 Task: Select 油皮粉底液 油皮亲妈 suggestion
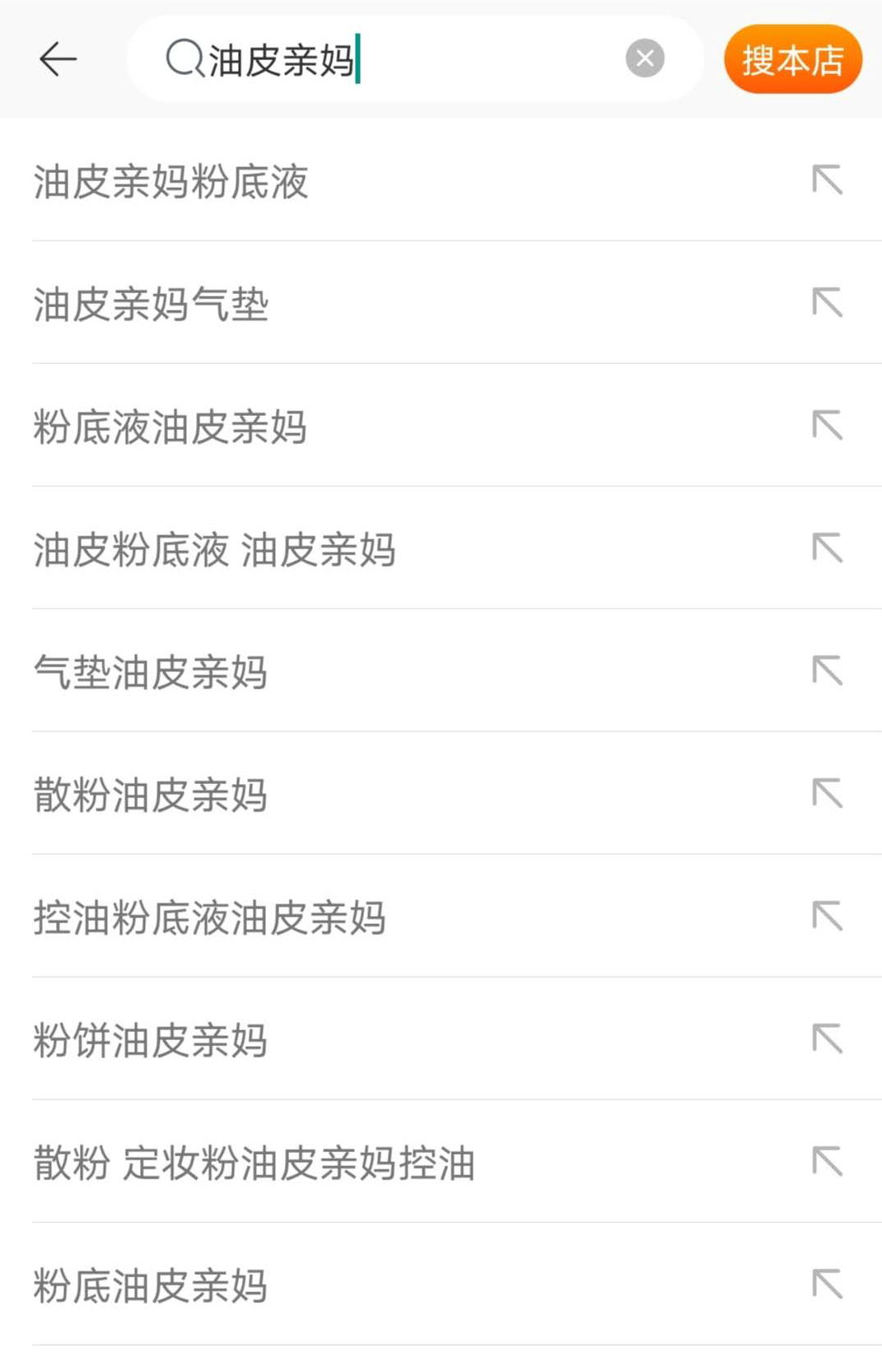(214, 549)
